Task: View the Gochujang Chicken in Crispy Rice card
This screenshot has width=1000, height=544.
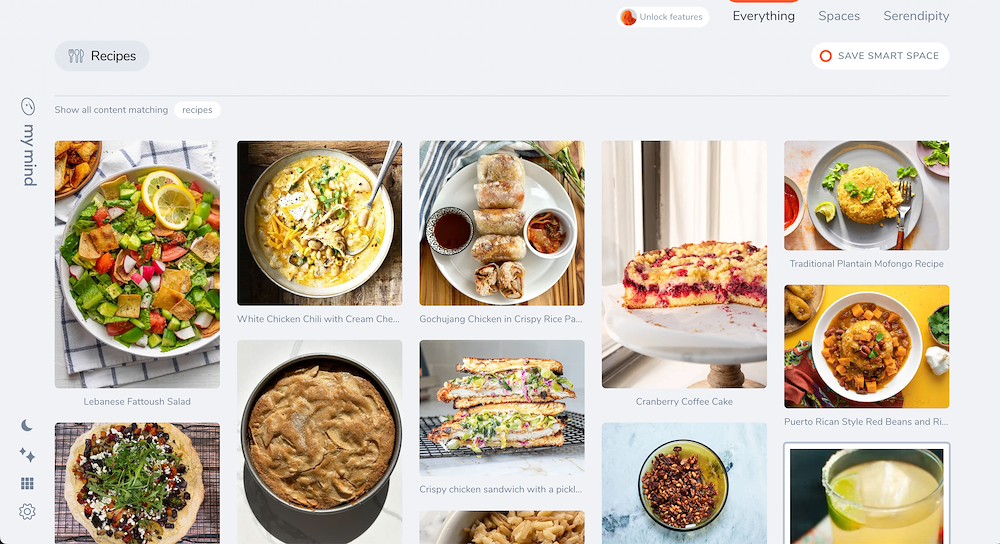Action: pyautogui.click(x=501, y=223)
